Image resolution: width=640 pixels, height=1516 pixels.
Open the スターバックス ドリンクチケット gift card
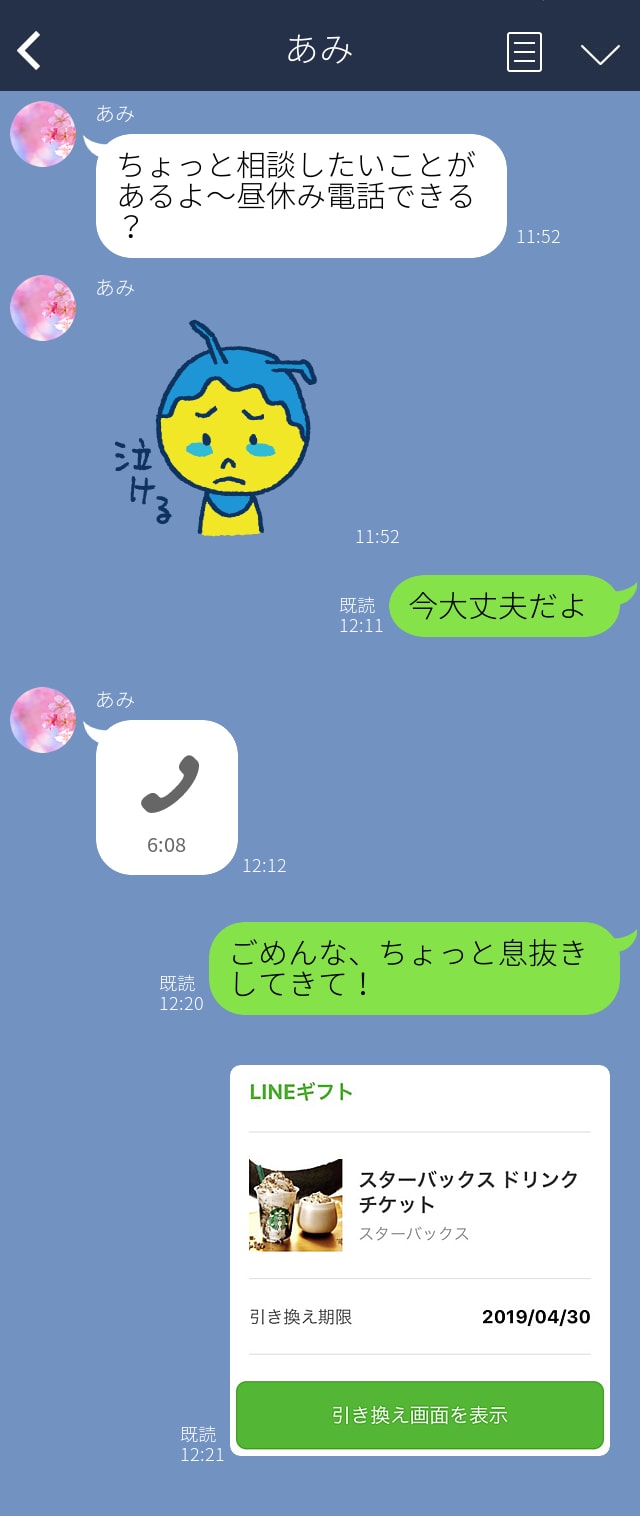point(420,1205)
